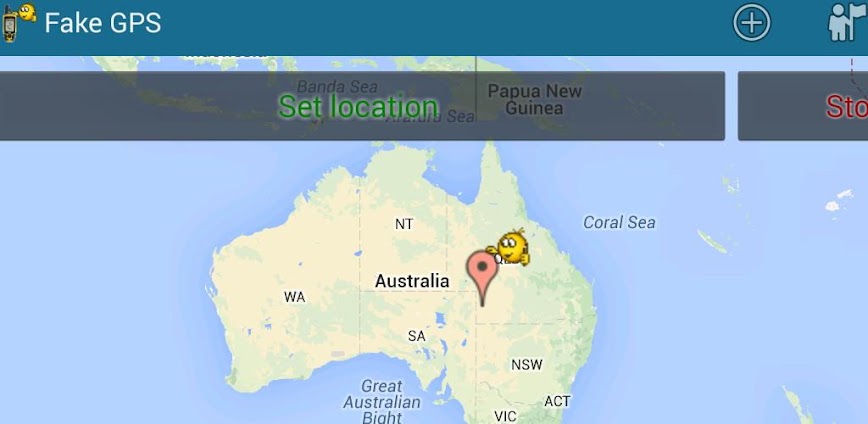This screenshot has width=868, height=424.
Task: Tap the Set location button
Action: tap(359, 106)
